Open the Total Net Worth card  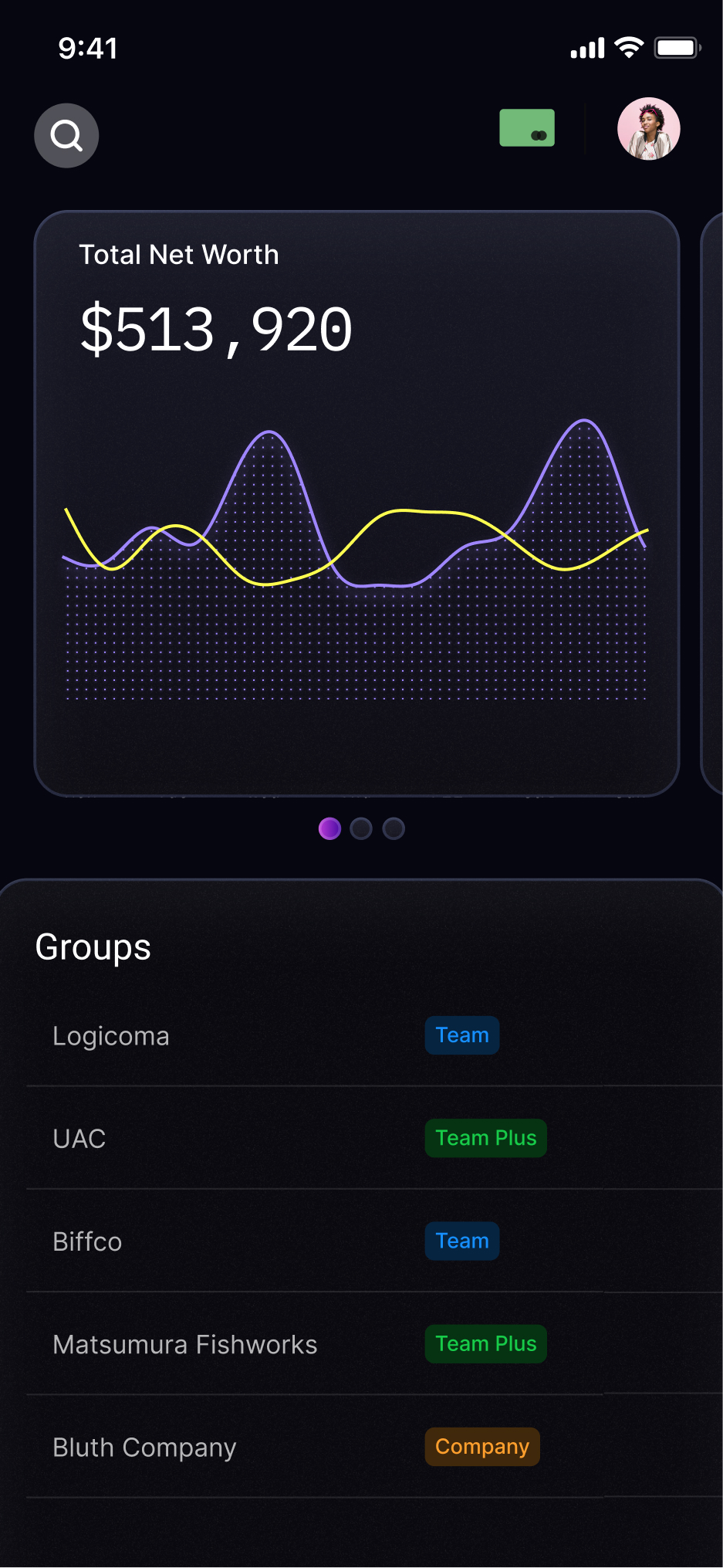click(356, 502)
